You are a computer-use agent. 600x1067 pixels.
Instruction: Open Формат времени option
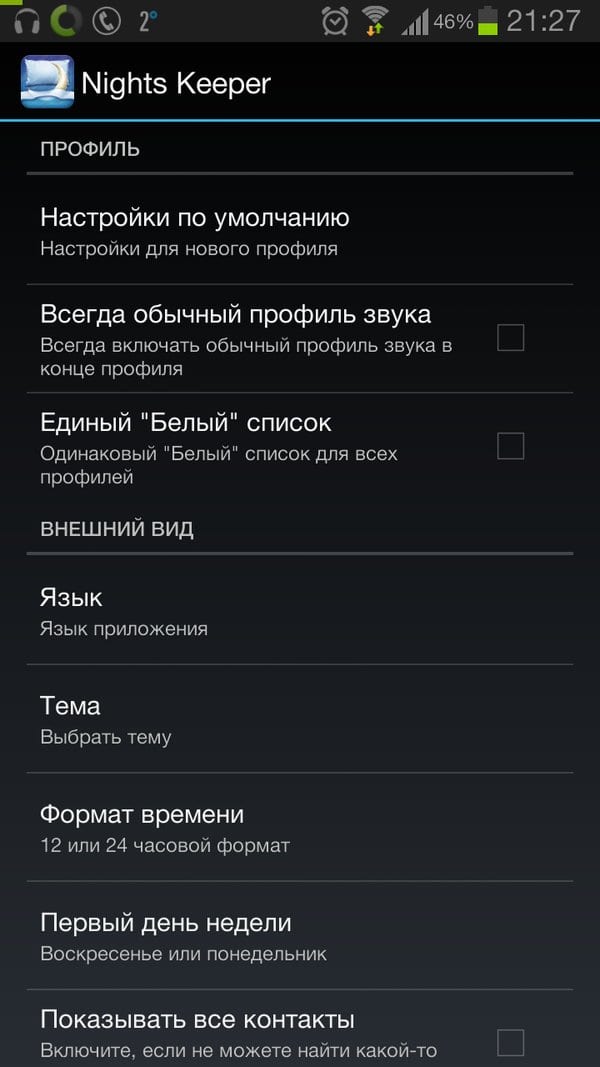pos(300,827)
